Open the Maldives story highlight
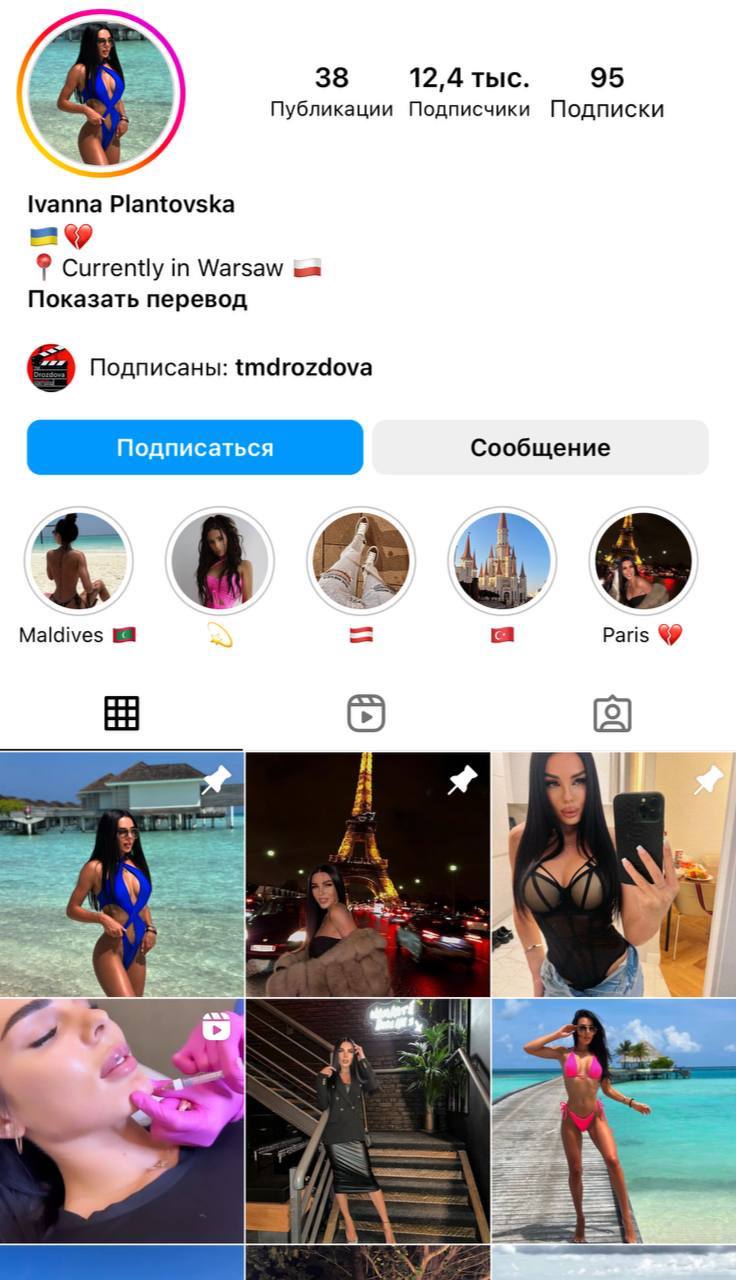The height and width of the screenshot is (1280, 736). click(x=78, y=560)
